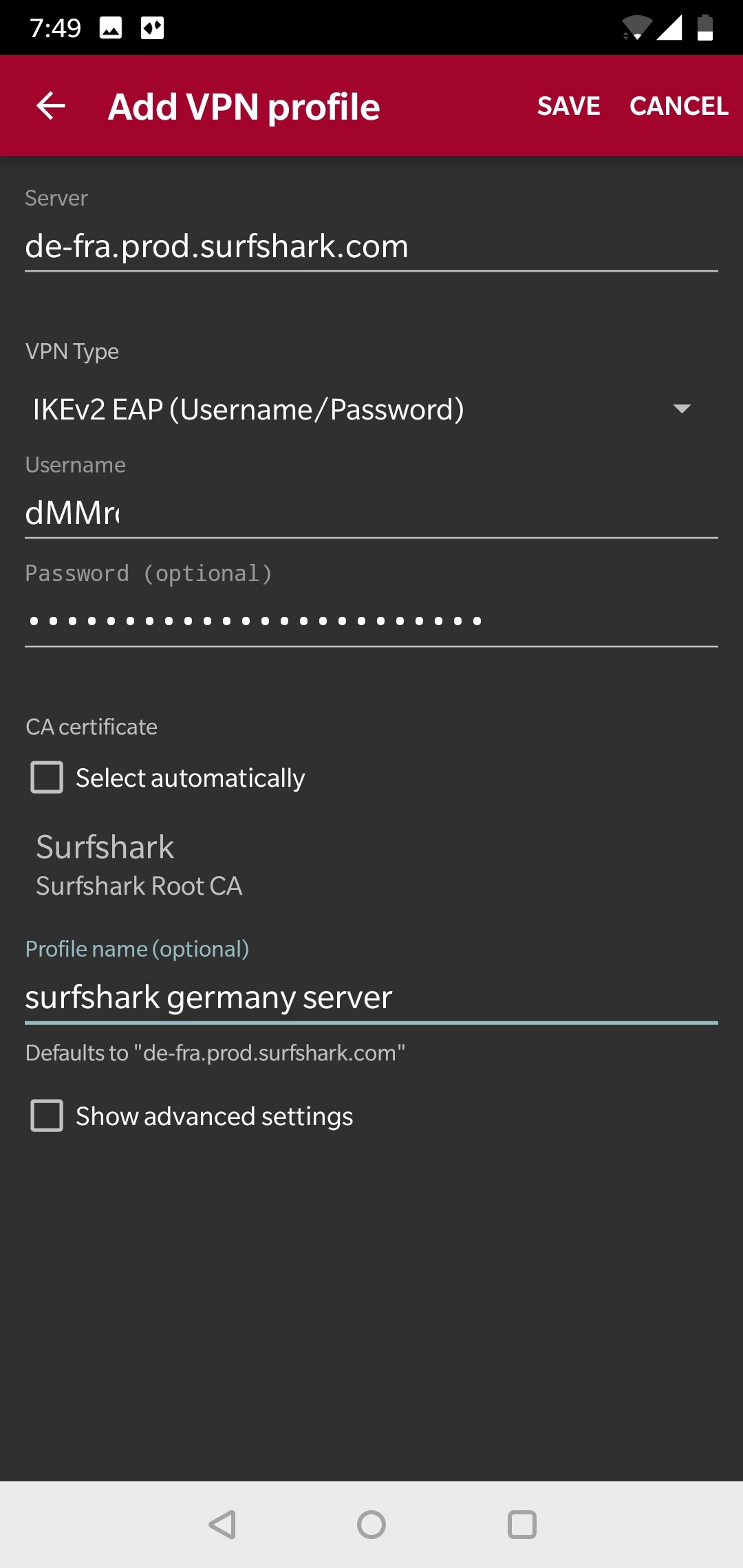This screenshot has width=743, height=1568.
Task: Cancel adding the VPN profile
Action: [679, 106]
